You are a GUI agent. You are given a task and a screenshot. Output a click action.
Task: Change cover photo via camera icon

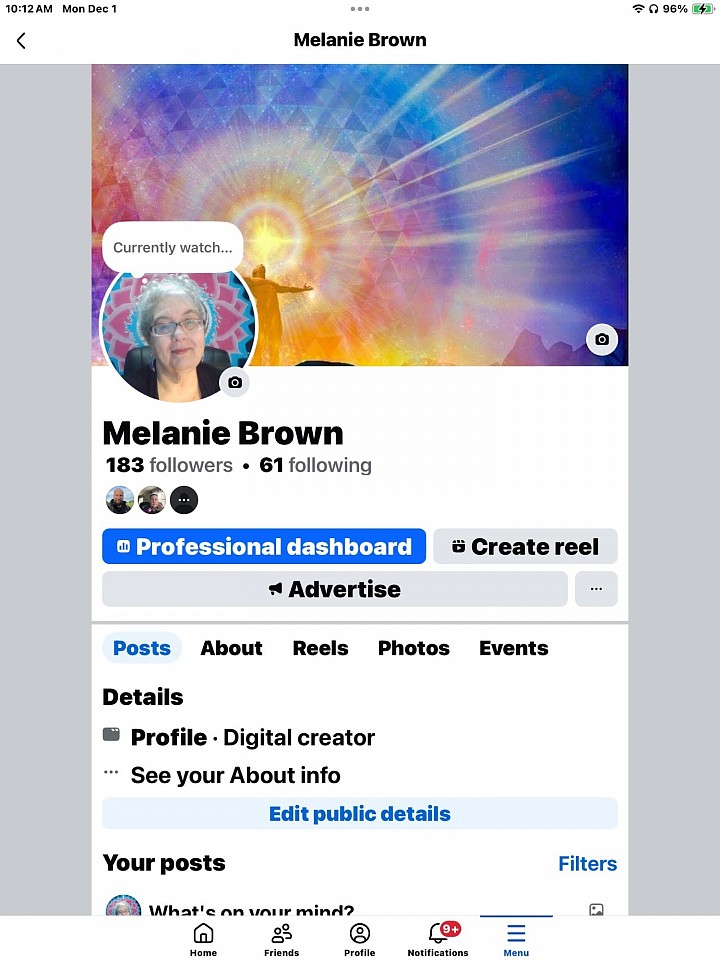[x=601, y=340]
